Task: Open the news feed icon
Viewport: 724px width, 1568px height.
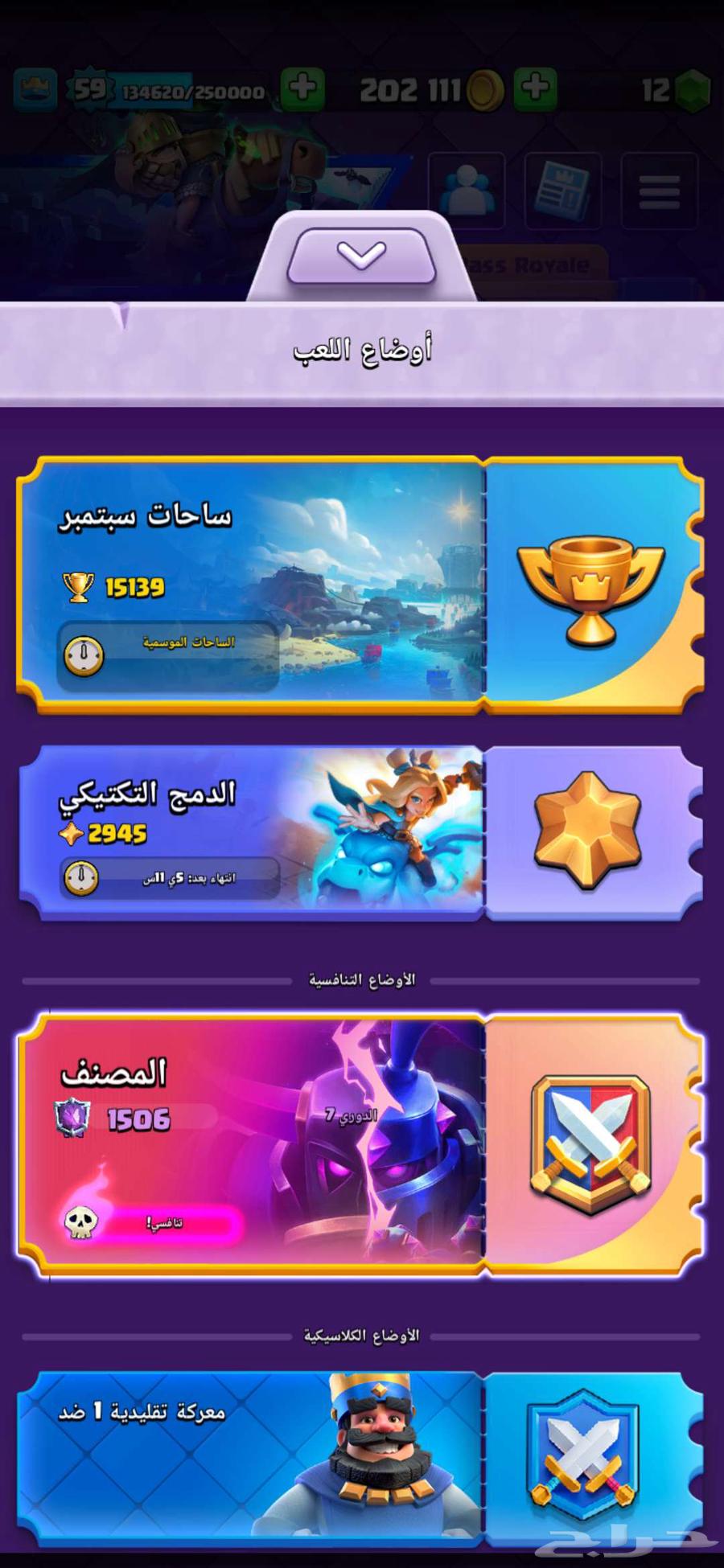Action: pos(562,191)
